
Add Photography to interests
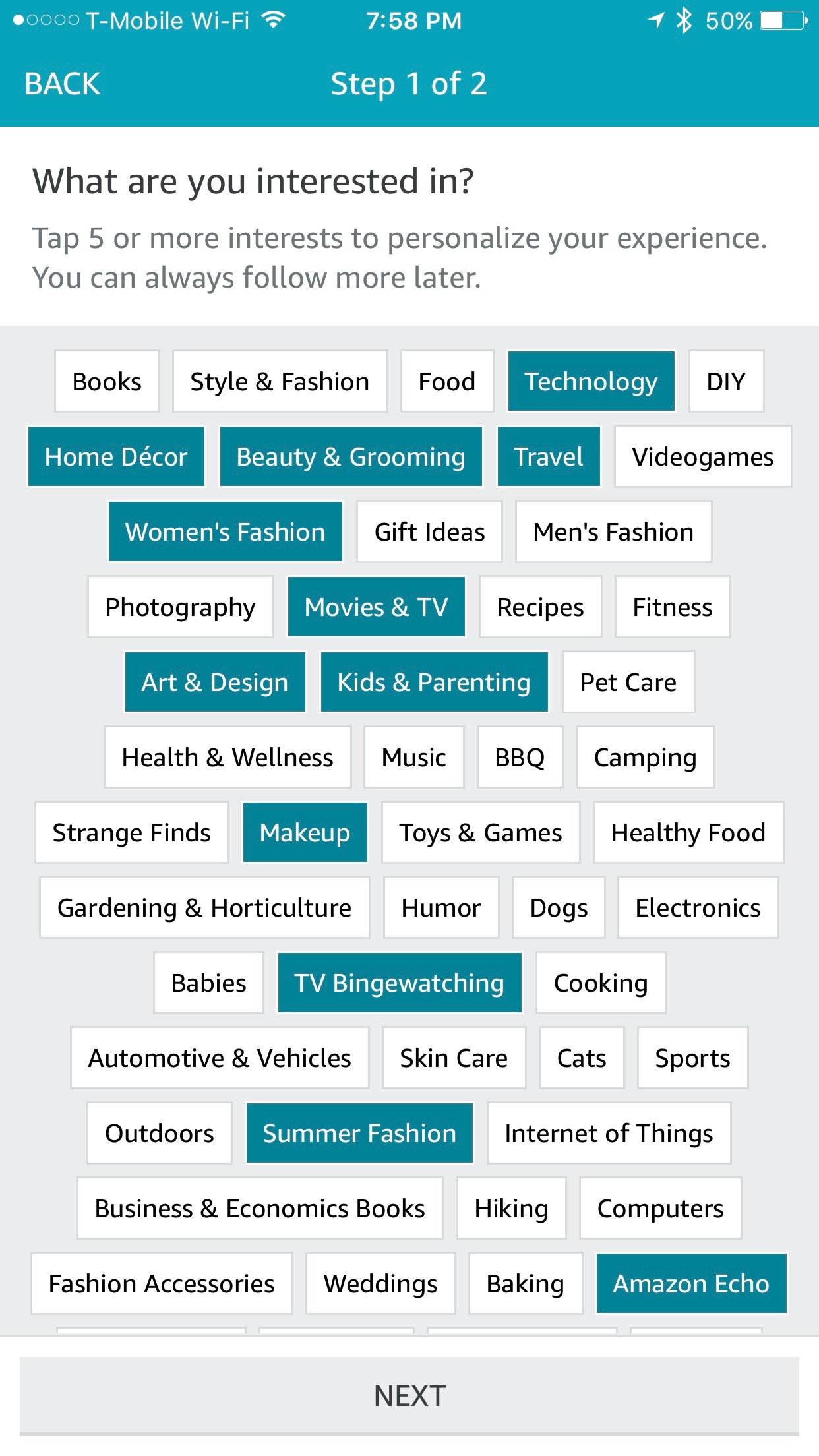[x=180, y=607]
